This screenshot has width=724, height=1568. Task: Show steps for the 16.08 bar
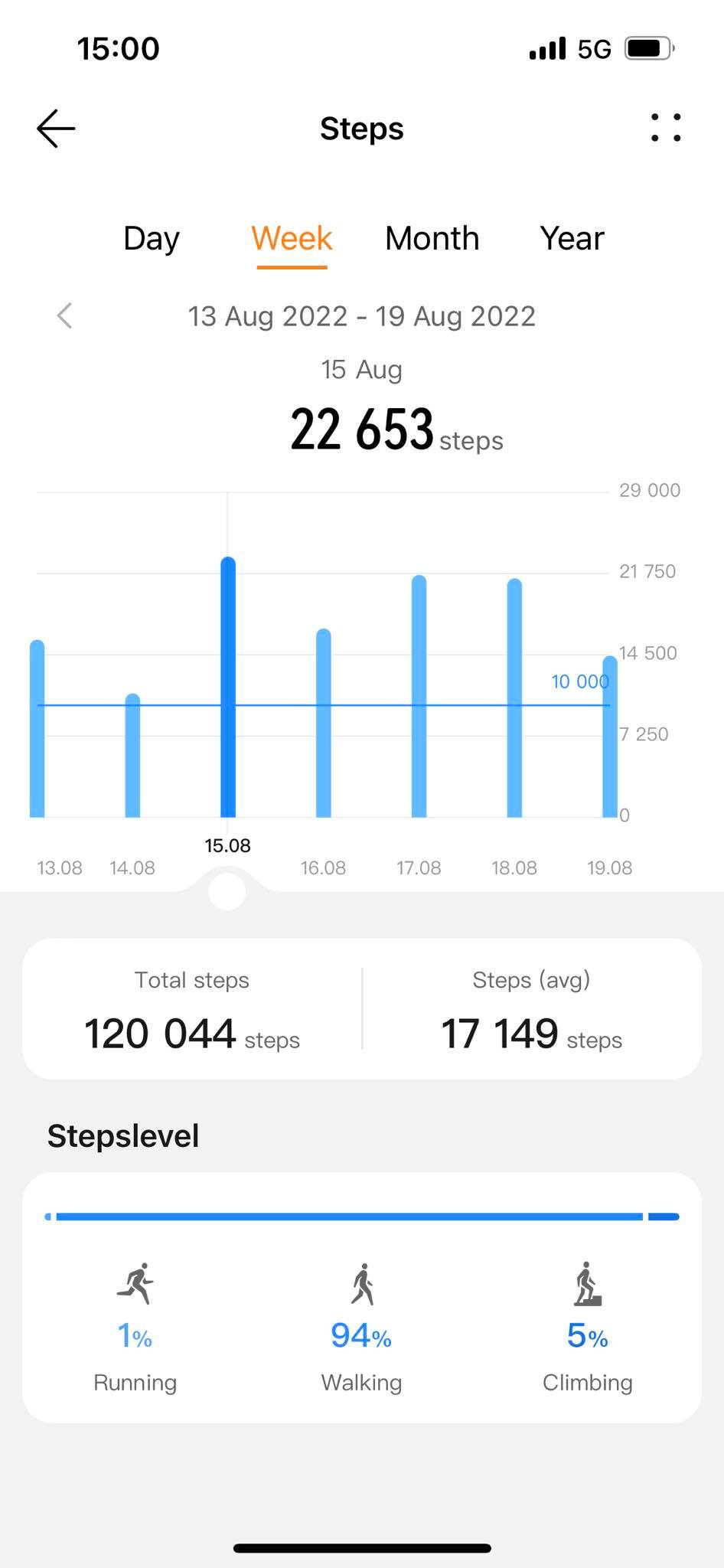[x=324, y=724]
